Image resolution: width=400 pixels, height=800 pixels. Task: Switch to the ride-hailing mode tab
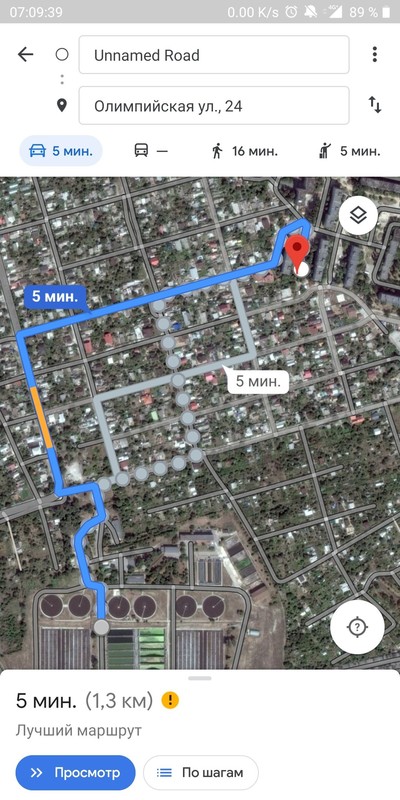point(349,151)
